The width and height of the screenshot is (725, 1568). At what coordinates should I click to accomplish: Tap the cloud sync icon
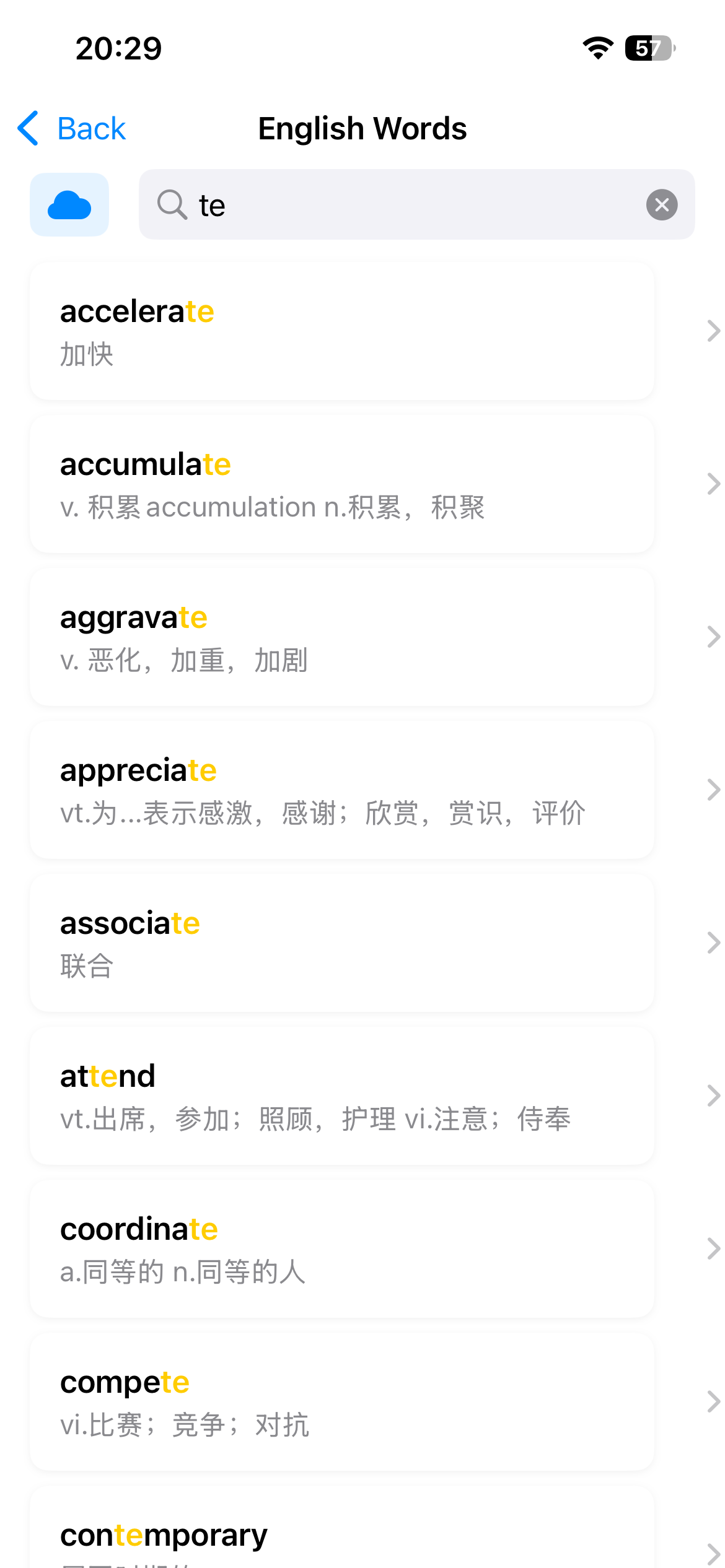tap(69, 205)
